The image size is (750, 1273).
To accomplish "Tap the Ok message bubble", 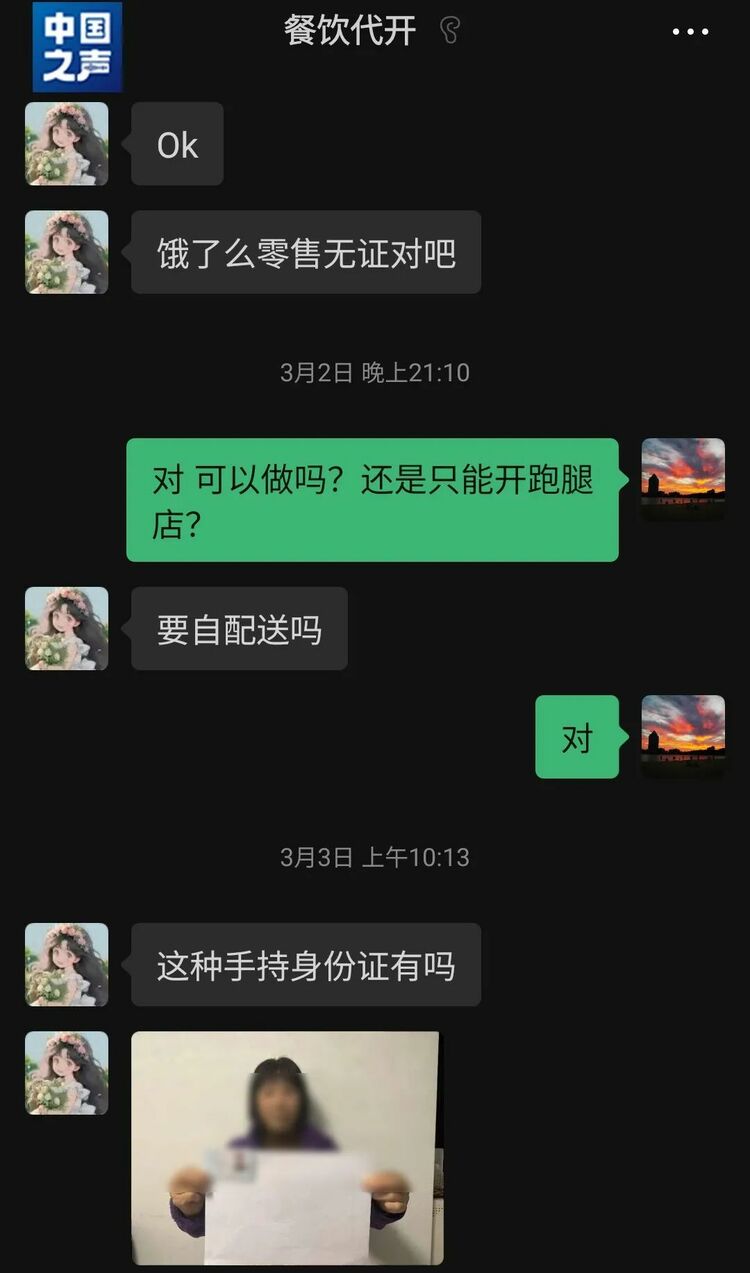I will tap(177, 144).
